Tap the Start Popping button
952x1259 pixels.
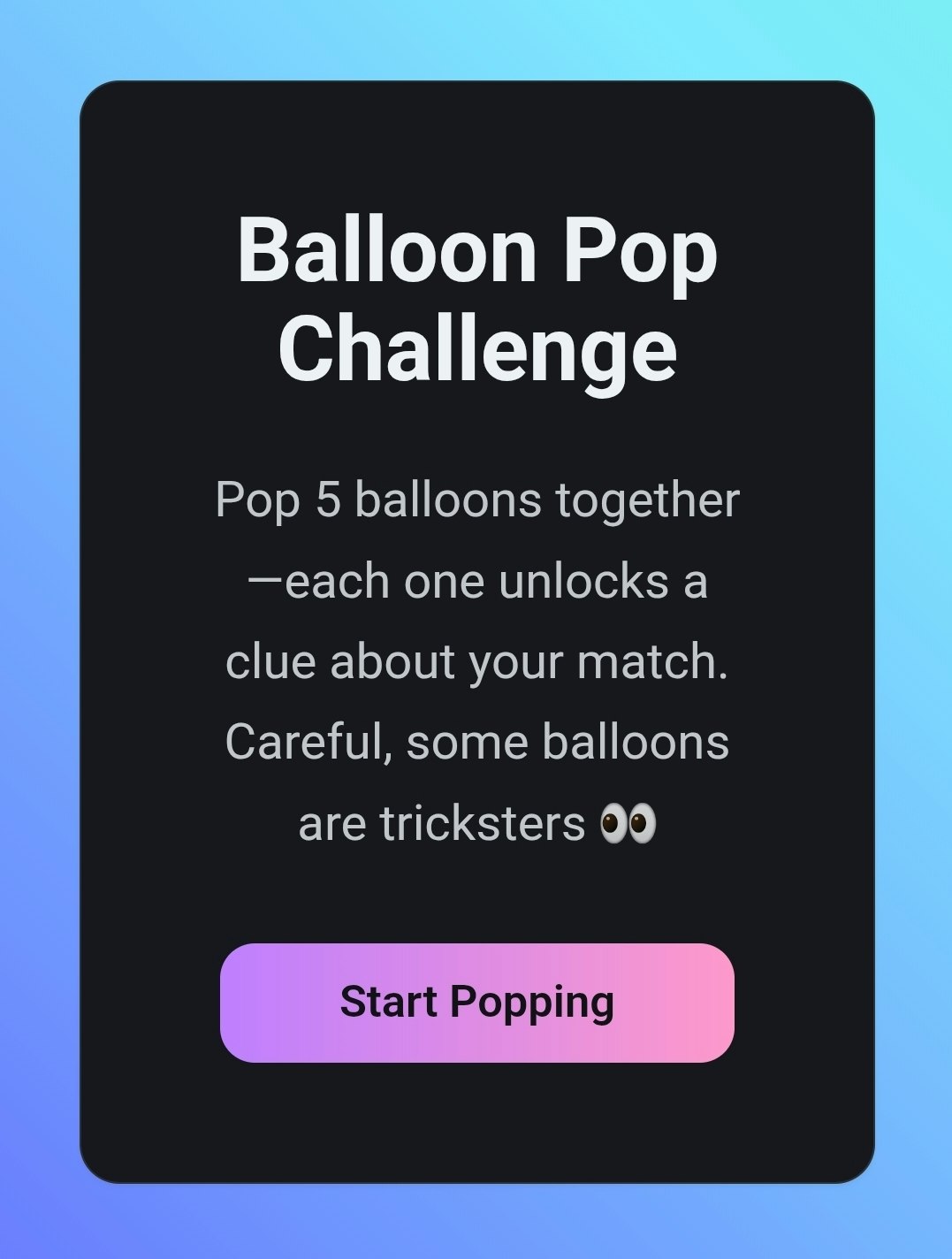coord(476,1003)
